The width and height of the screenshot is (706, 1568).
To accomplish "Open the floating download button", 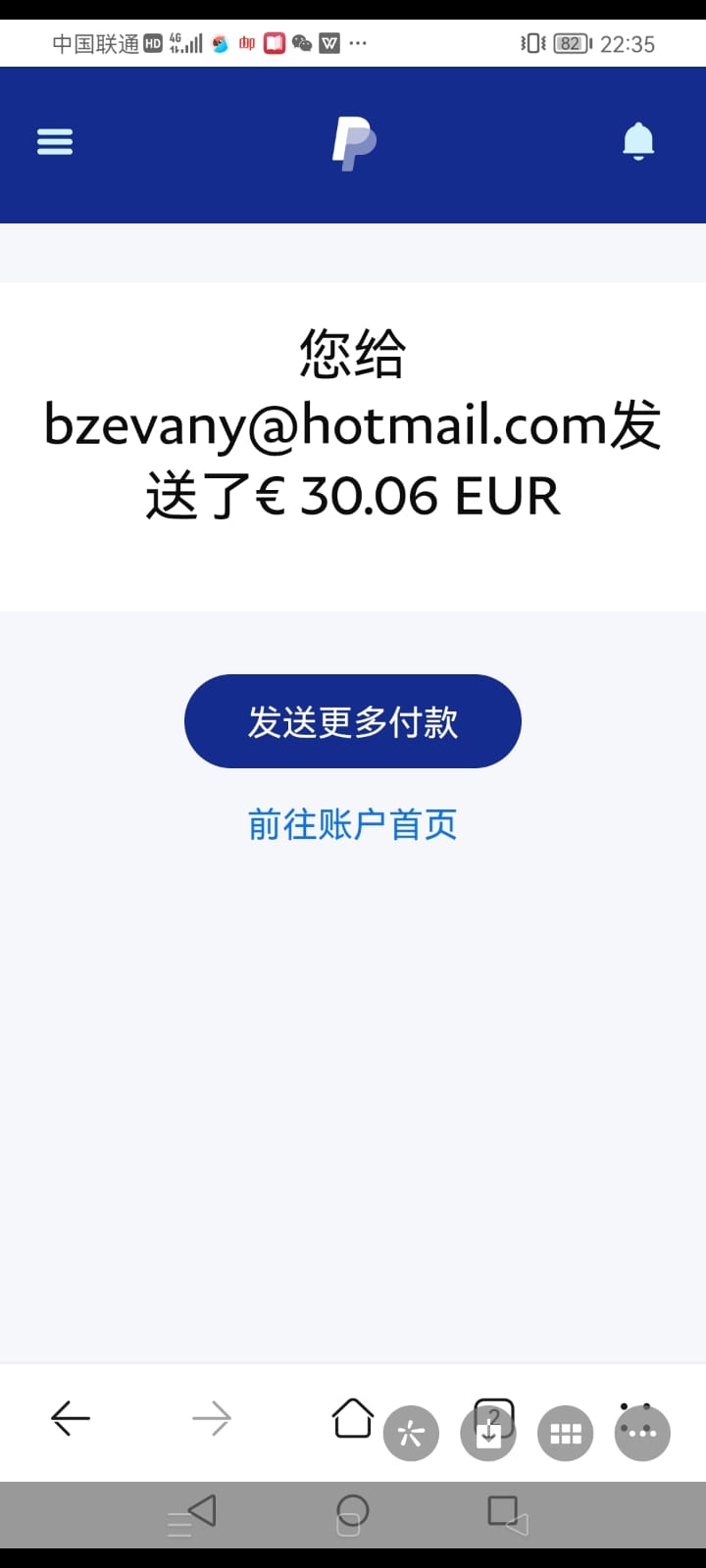I will tap(488, 1434).
